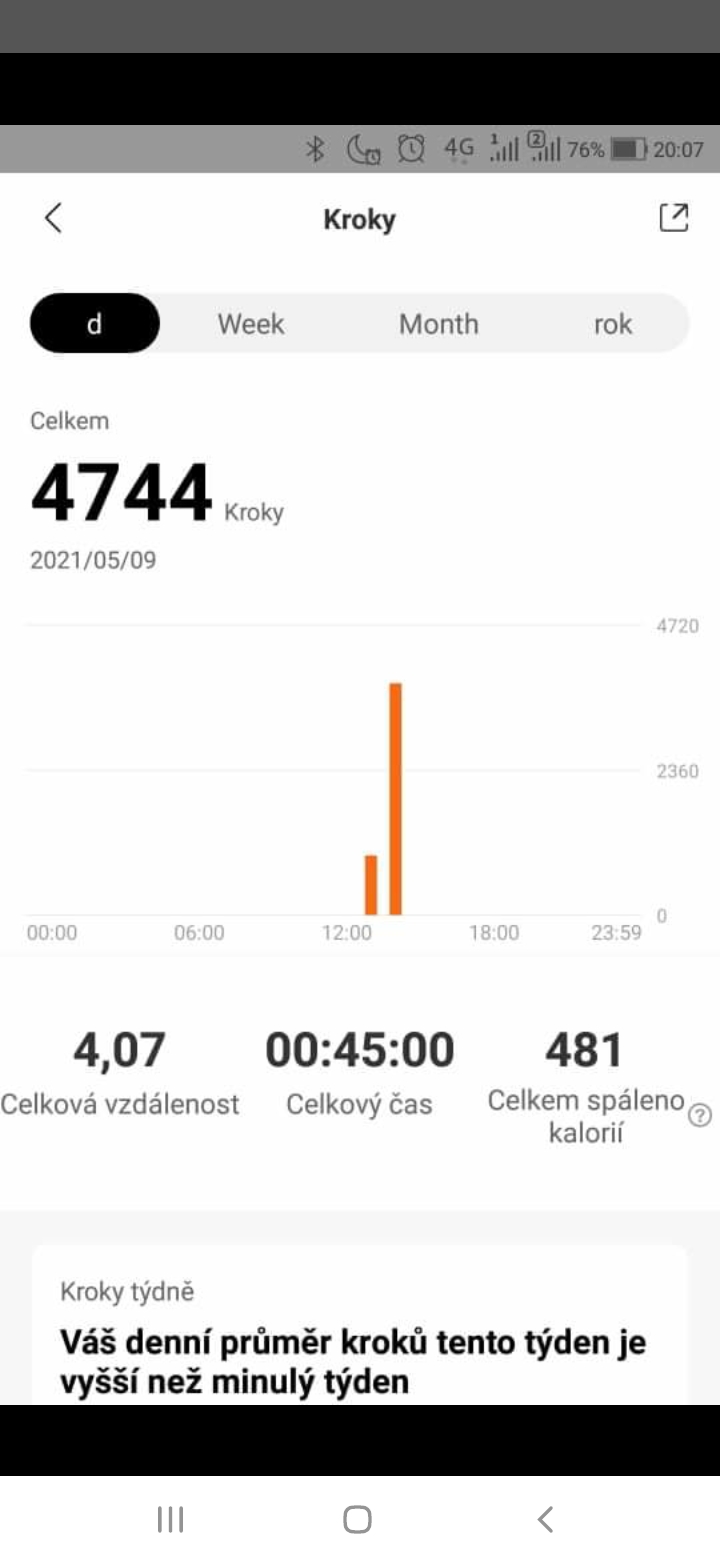The width and height of the screenshot is (720, 1560).
Task: Select the daily 'd' view
Action: (95, 323)
